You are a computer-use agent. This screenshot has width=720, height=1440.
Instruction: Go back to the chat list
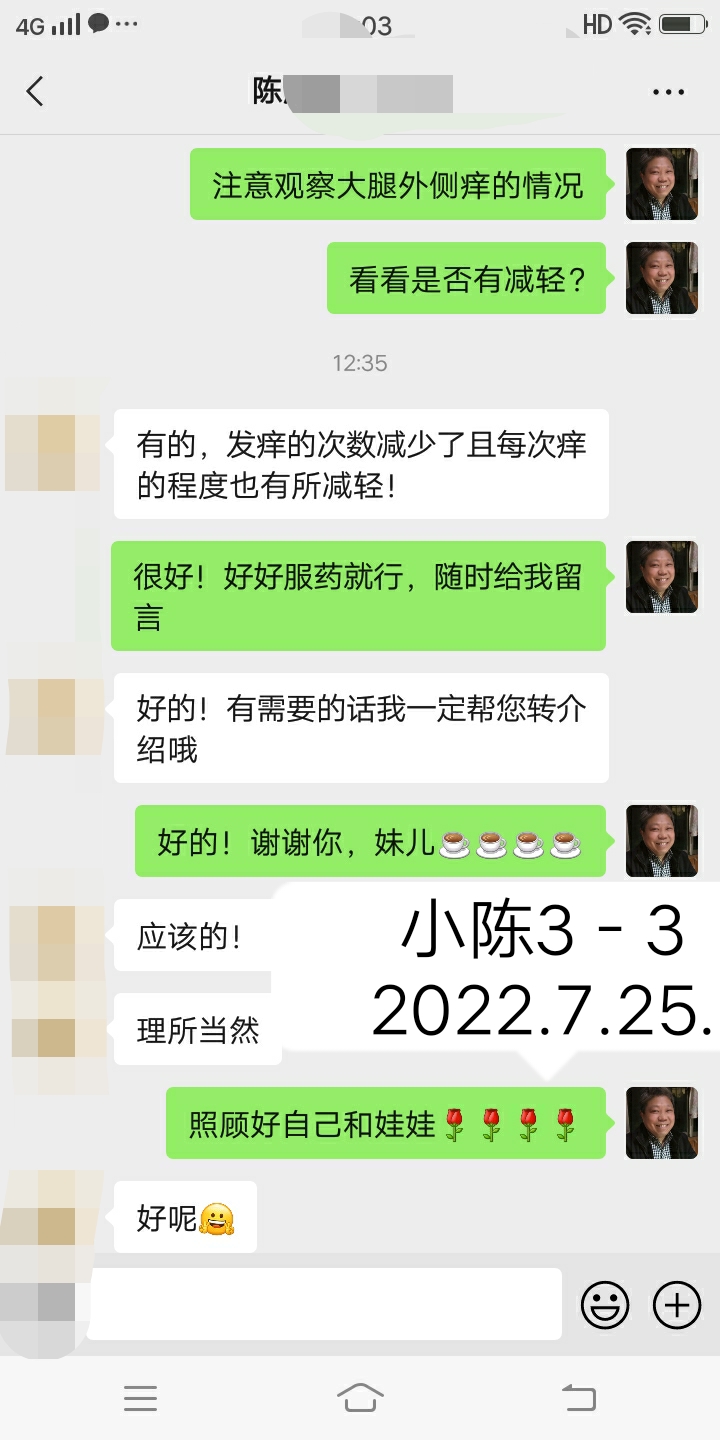(x=35, y=92)
